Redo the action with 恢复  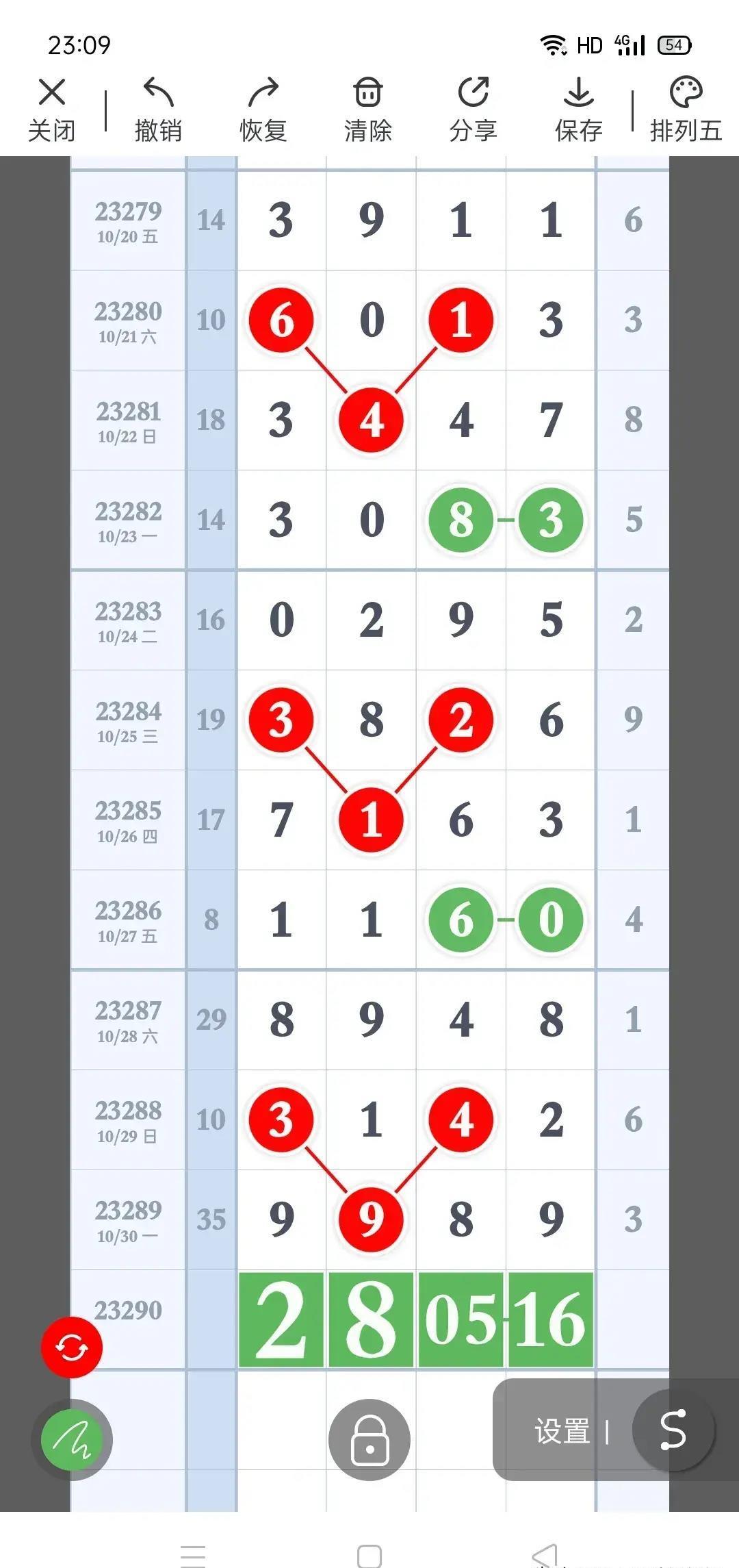263,110
